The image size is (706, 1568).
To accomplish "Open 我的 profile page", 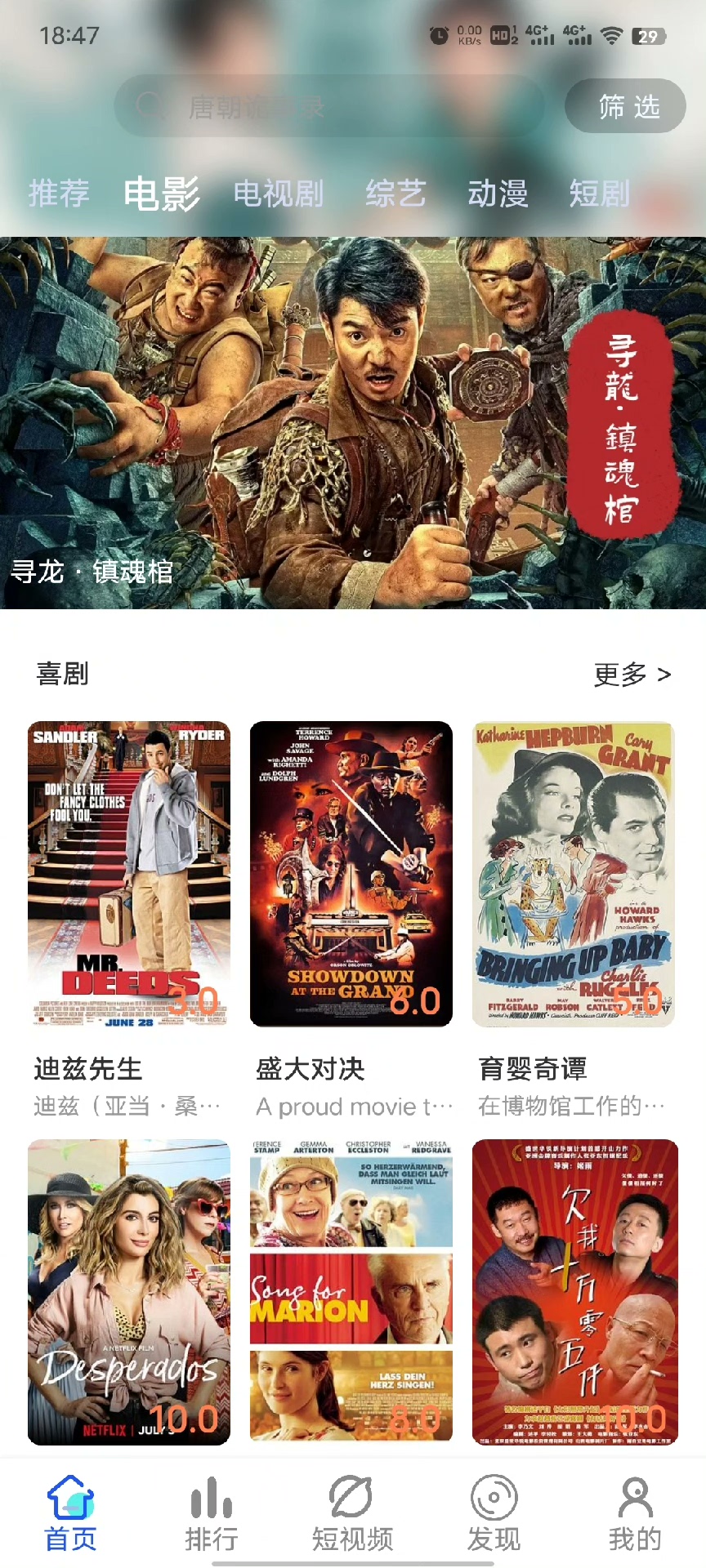I will [x=635, y=1513].
